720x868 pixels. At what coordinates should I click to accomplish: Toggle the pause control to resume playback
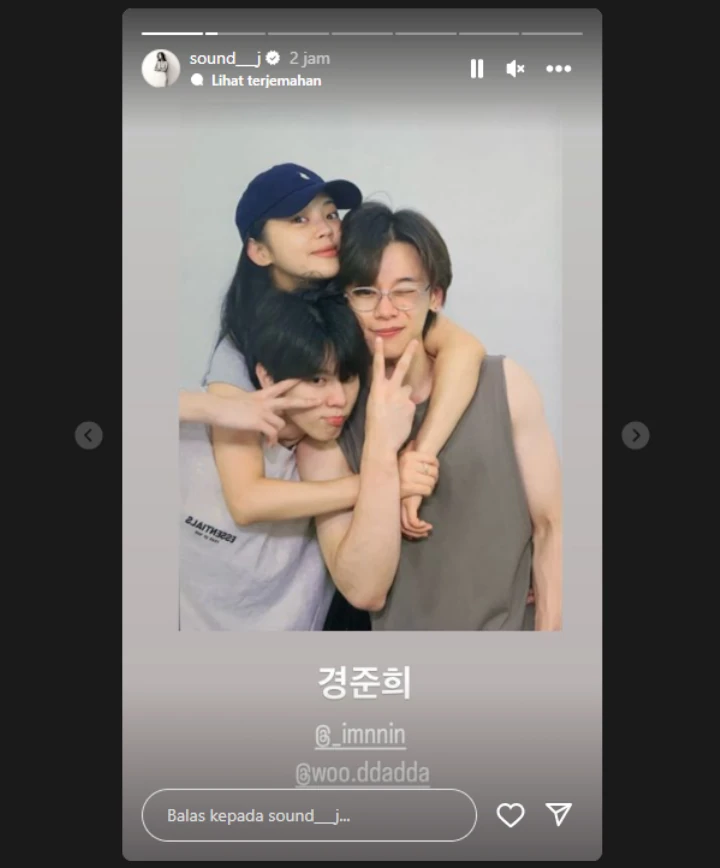pos(477,68)
